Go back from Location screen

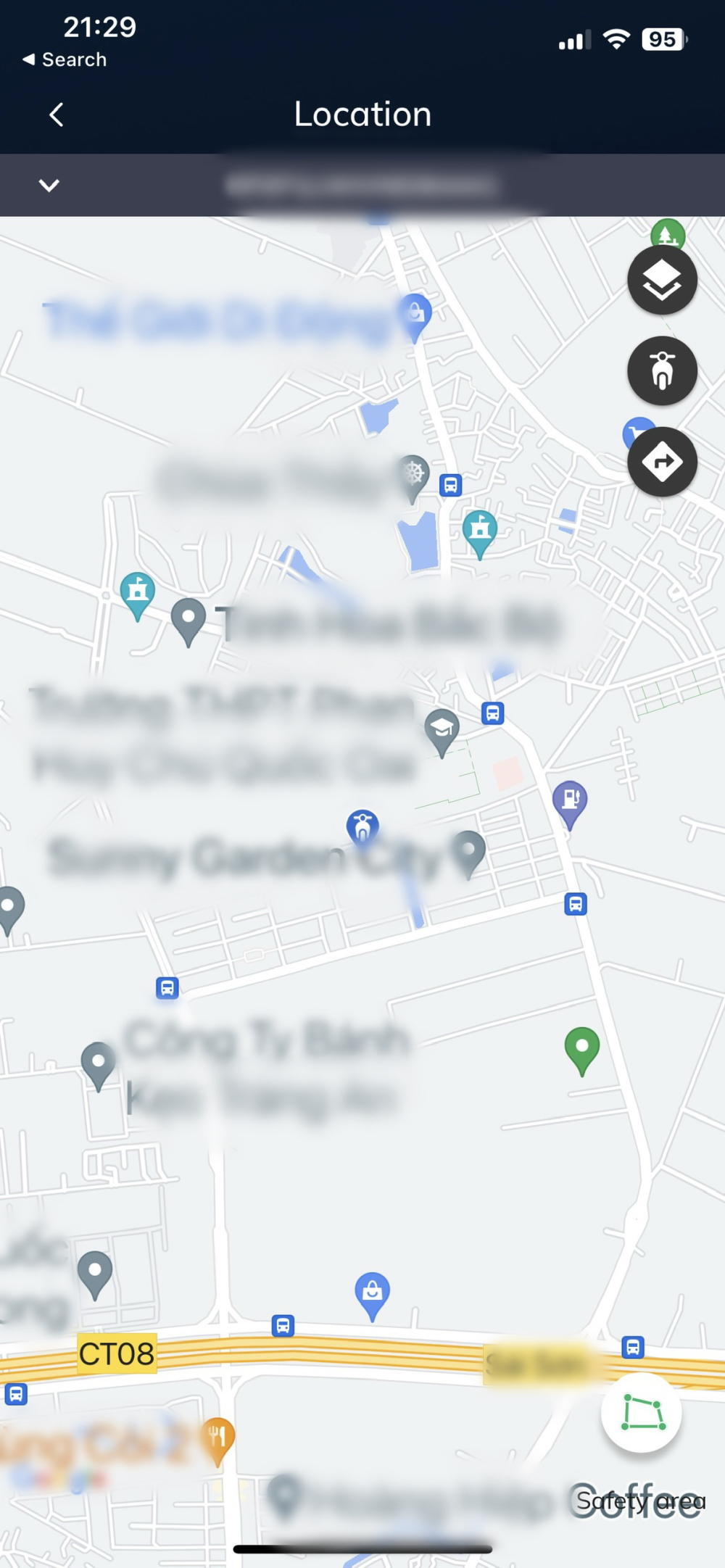(57, 115)
